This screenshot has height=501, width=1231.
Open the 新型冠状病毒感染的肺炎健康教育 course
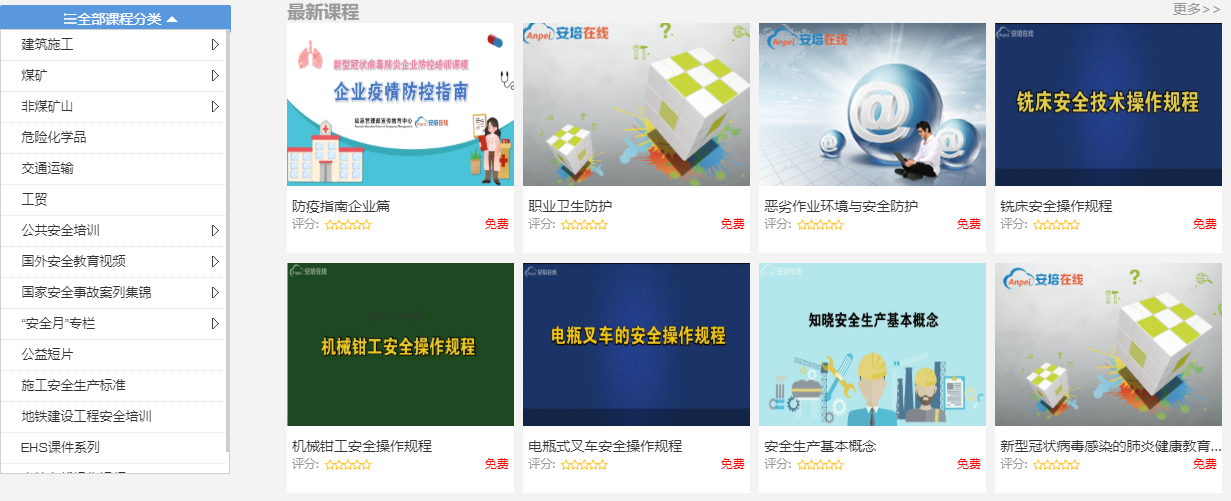coord(1108,345)
